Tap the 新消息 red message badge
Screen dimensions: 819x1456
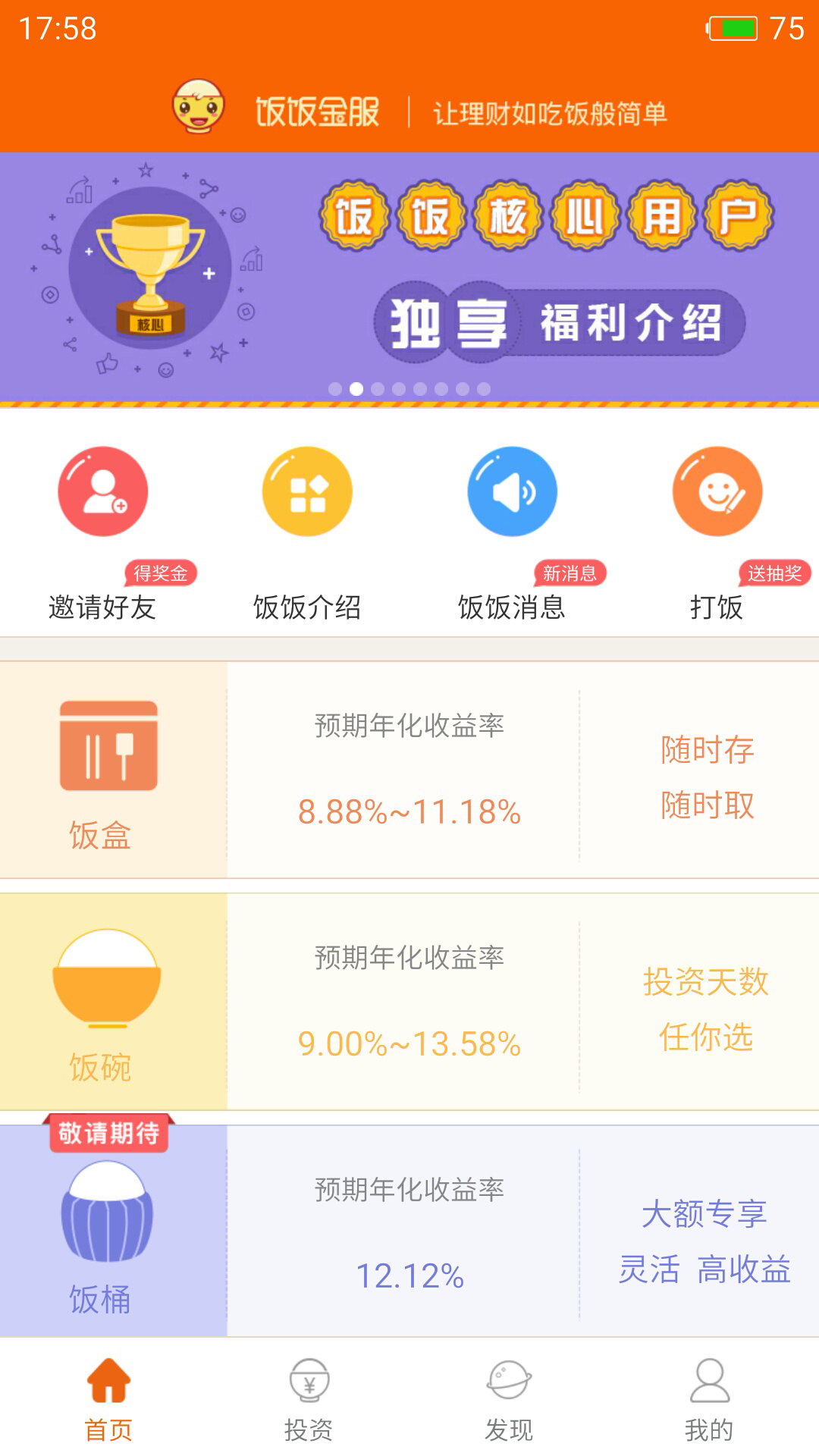[x=570, y=574]
